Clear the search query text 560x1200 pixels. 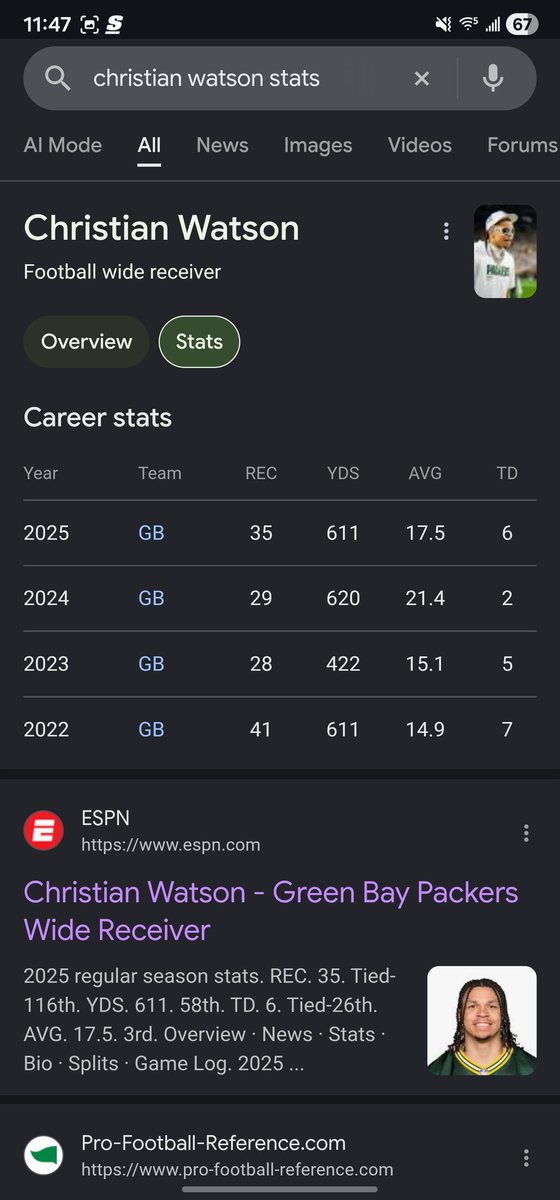click(422, 78)
